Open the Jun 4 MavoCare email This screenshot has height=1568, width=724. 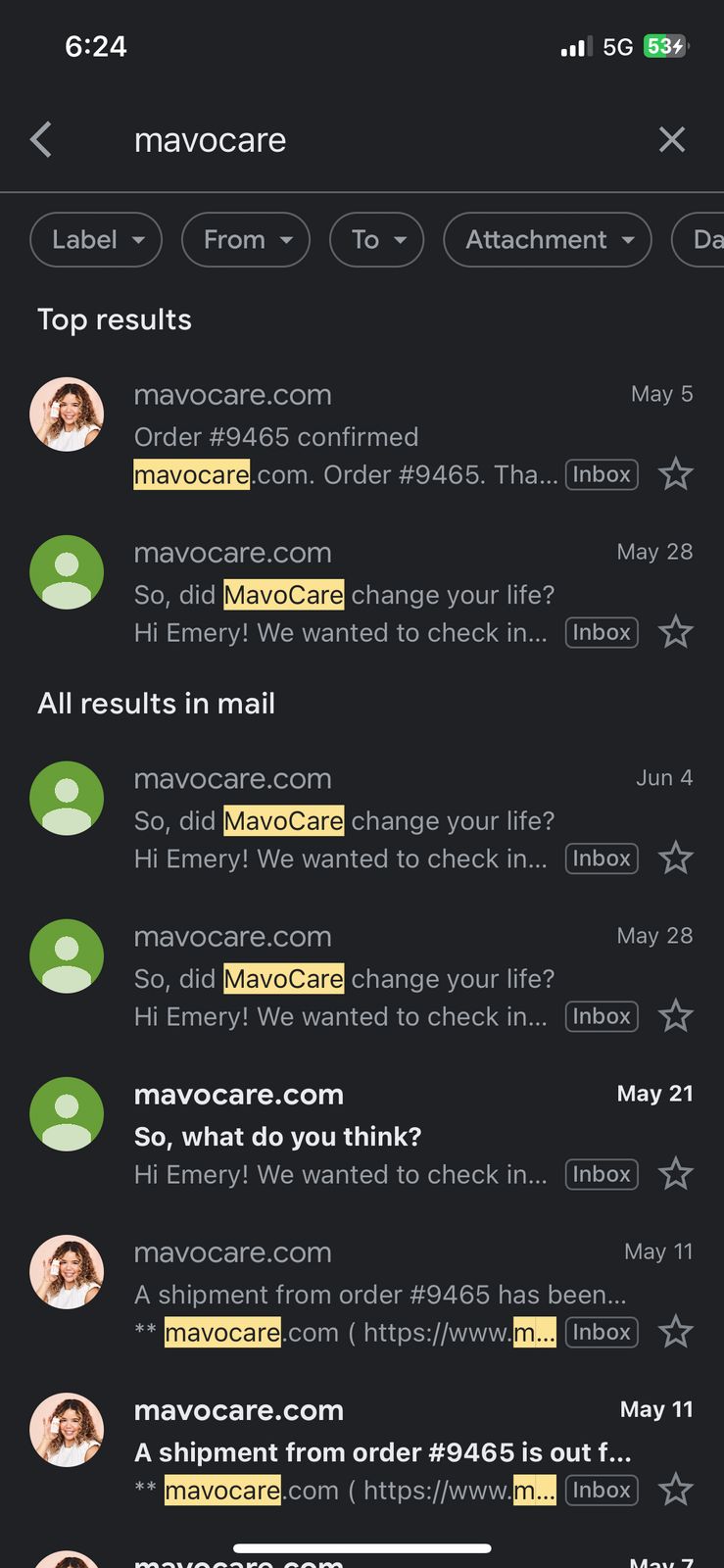coord(362,818)
